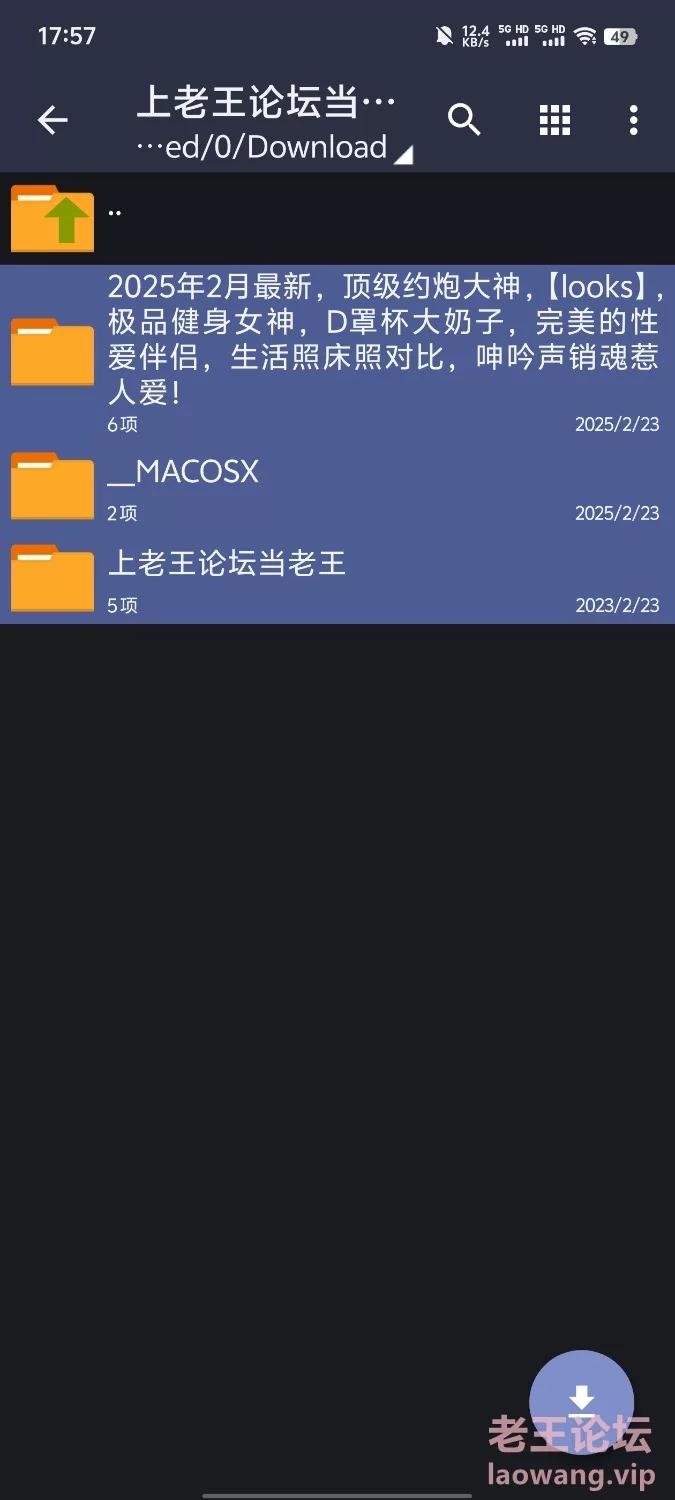Tap the floating download button

pyautogui.click(x=581, y=1400)
